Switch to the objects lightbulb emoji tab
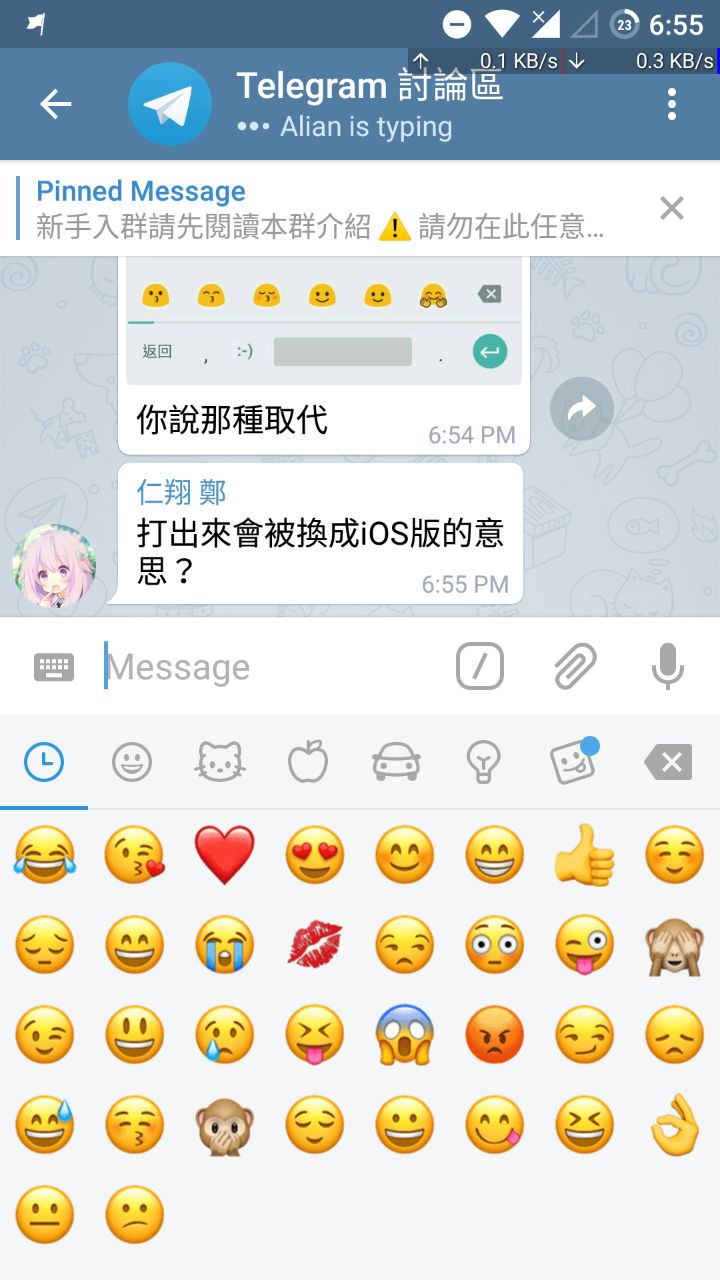Viewport: 720px width, 1280px height. click(484, 763)
